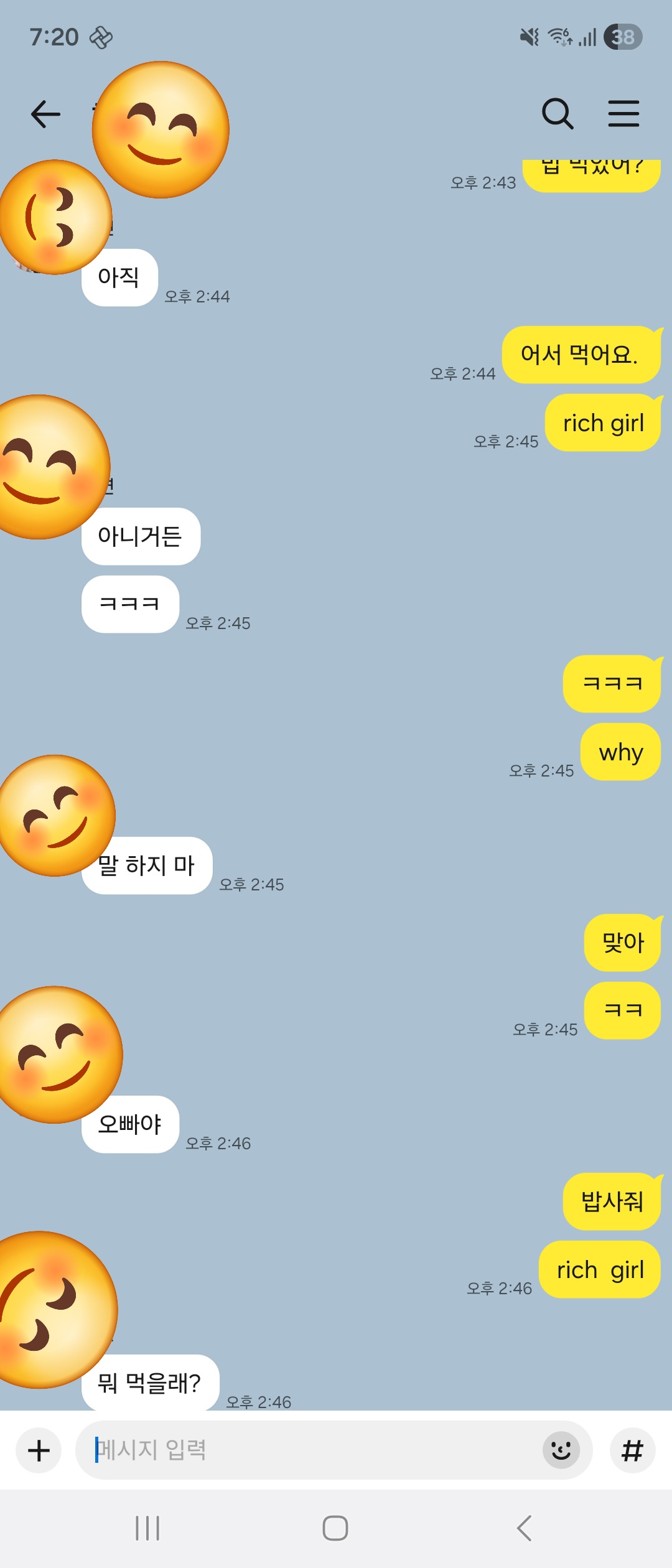The width and height of the screenshot is (672, 1568).
Task: Show recent apps
Action: pos(147,1528)
